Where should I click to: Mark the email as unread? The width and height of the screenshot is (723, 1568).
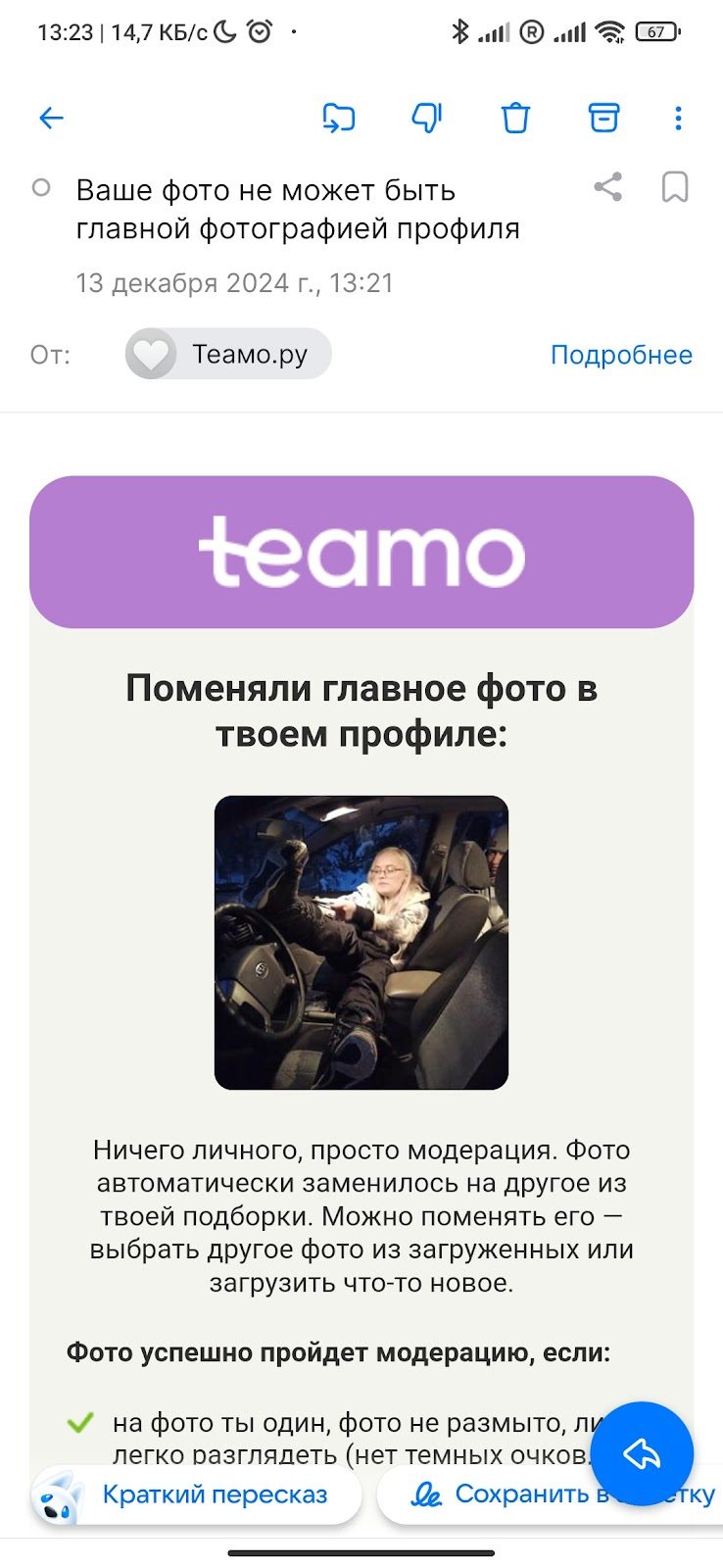[41, 187]
